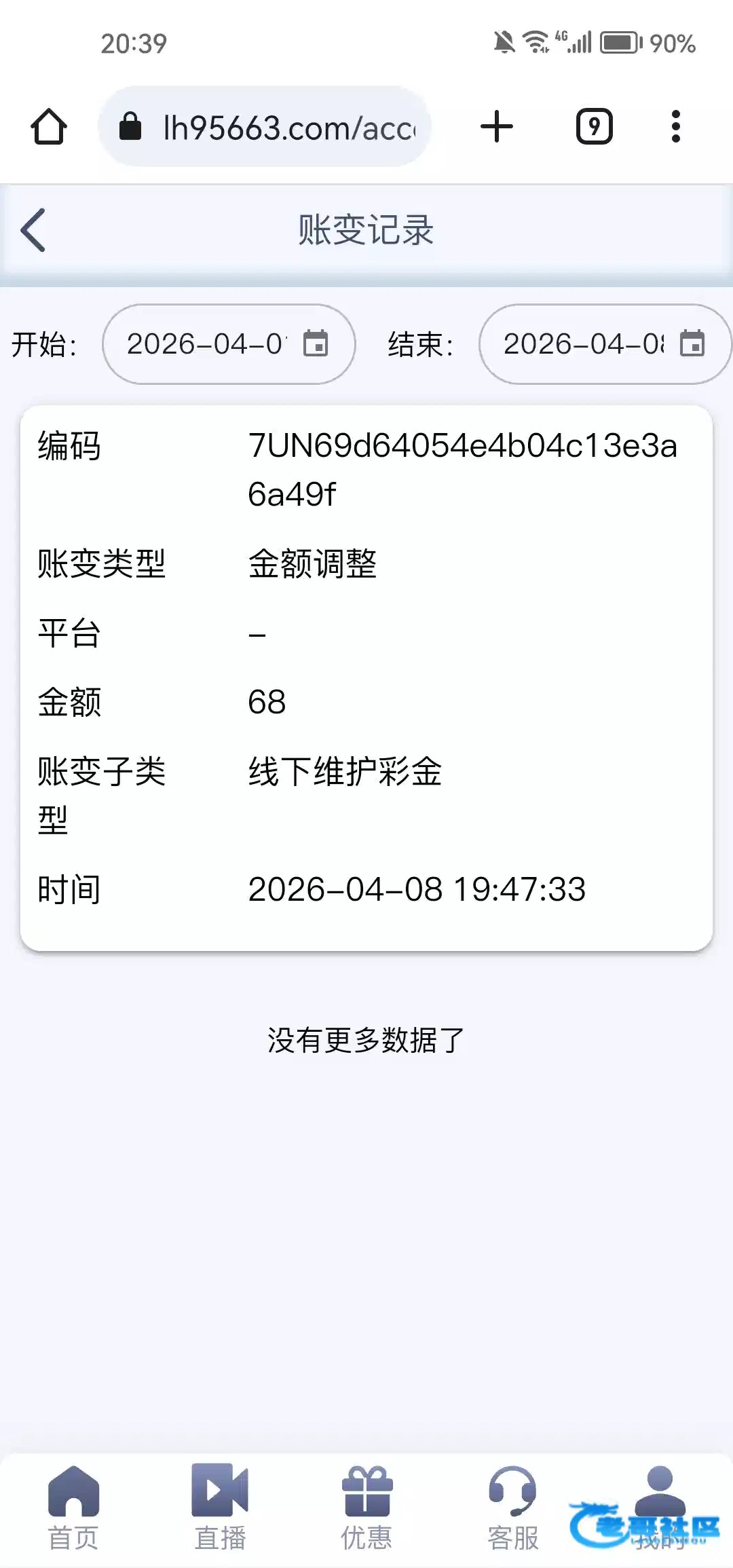Go back from 账变记录 page
The image size is (733, 1568).
coord(33,230)
